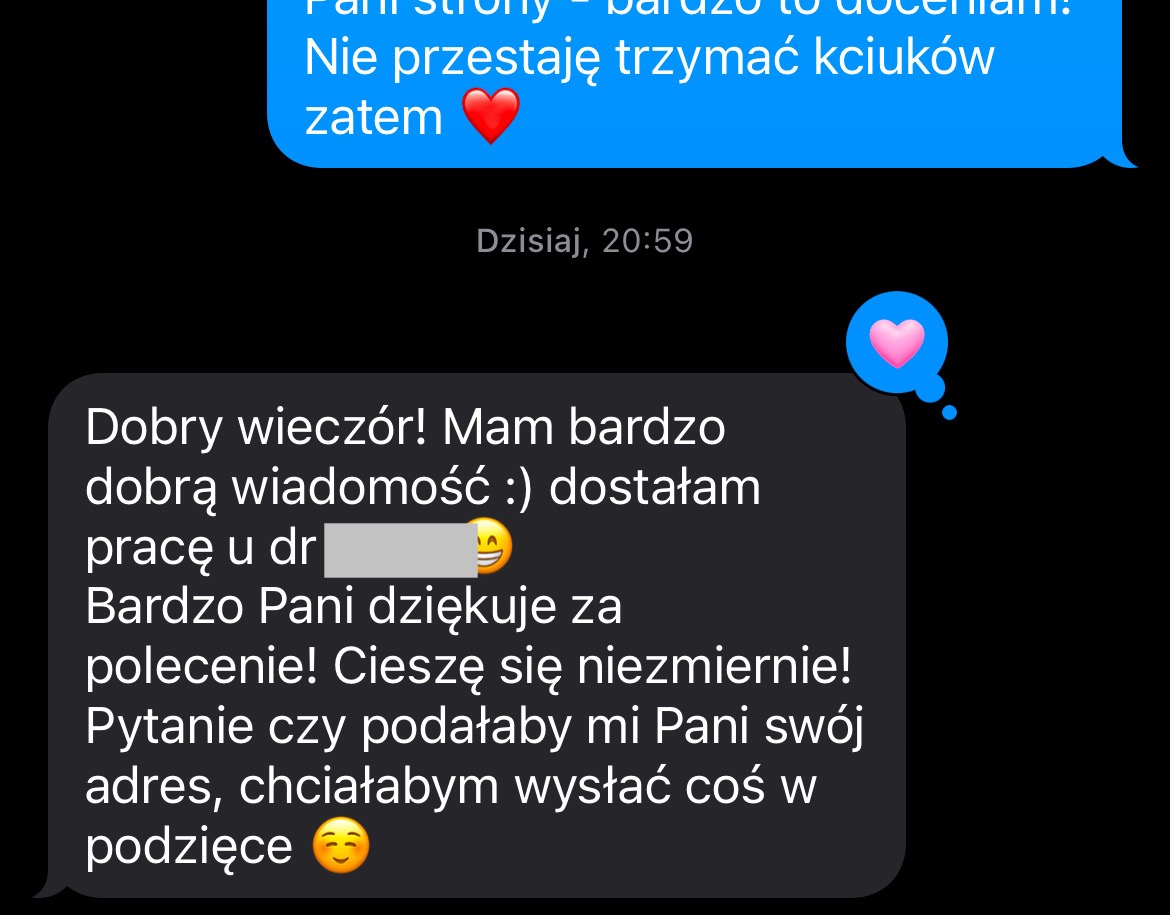Tap the heart reaction on the received message
1170x915 pixels.
pyautogui.click(x=896, y=344)
